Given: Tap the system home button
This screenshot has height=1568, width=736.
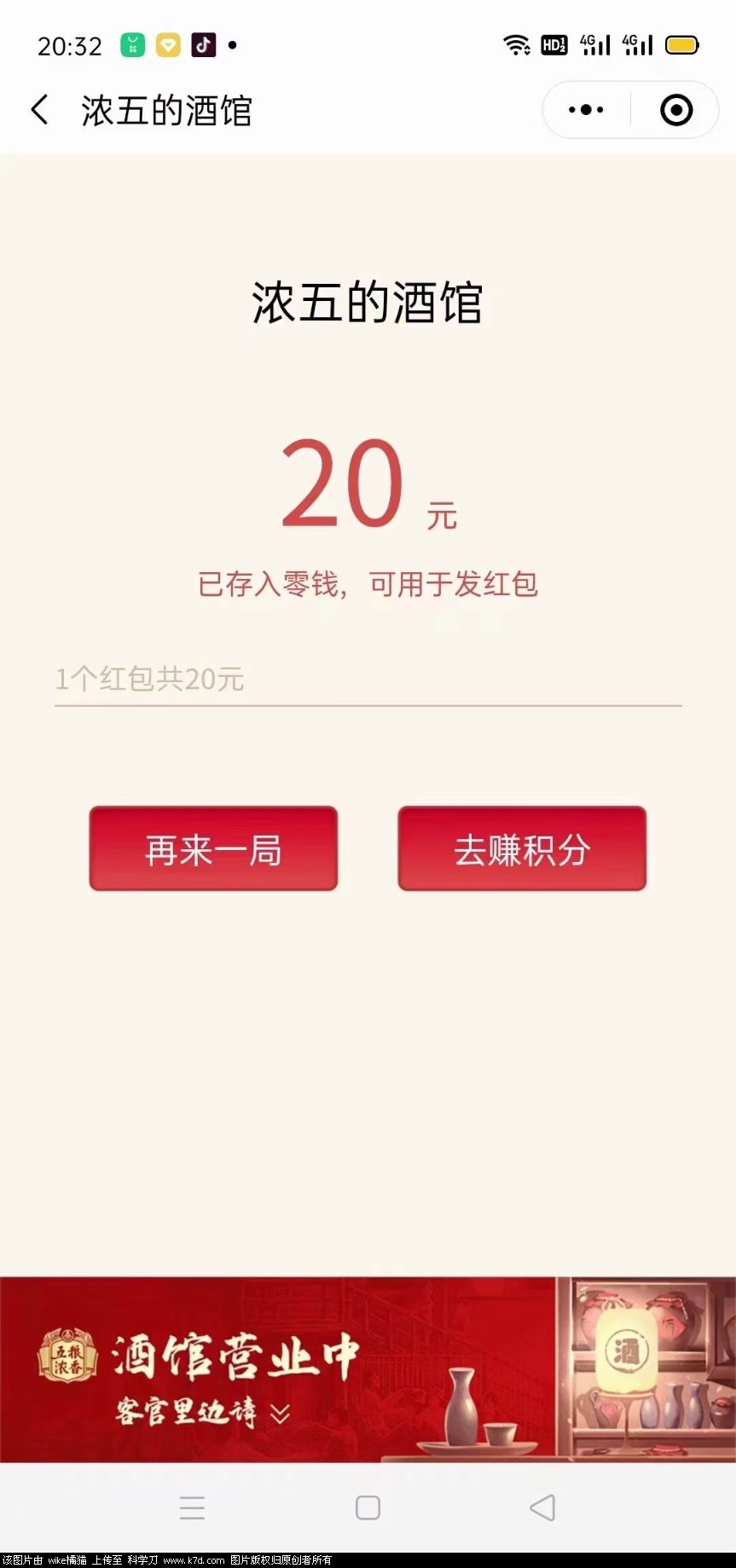Looking at the screenshot, I should 368,1507.
